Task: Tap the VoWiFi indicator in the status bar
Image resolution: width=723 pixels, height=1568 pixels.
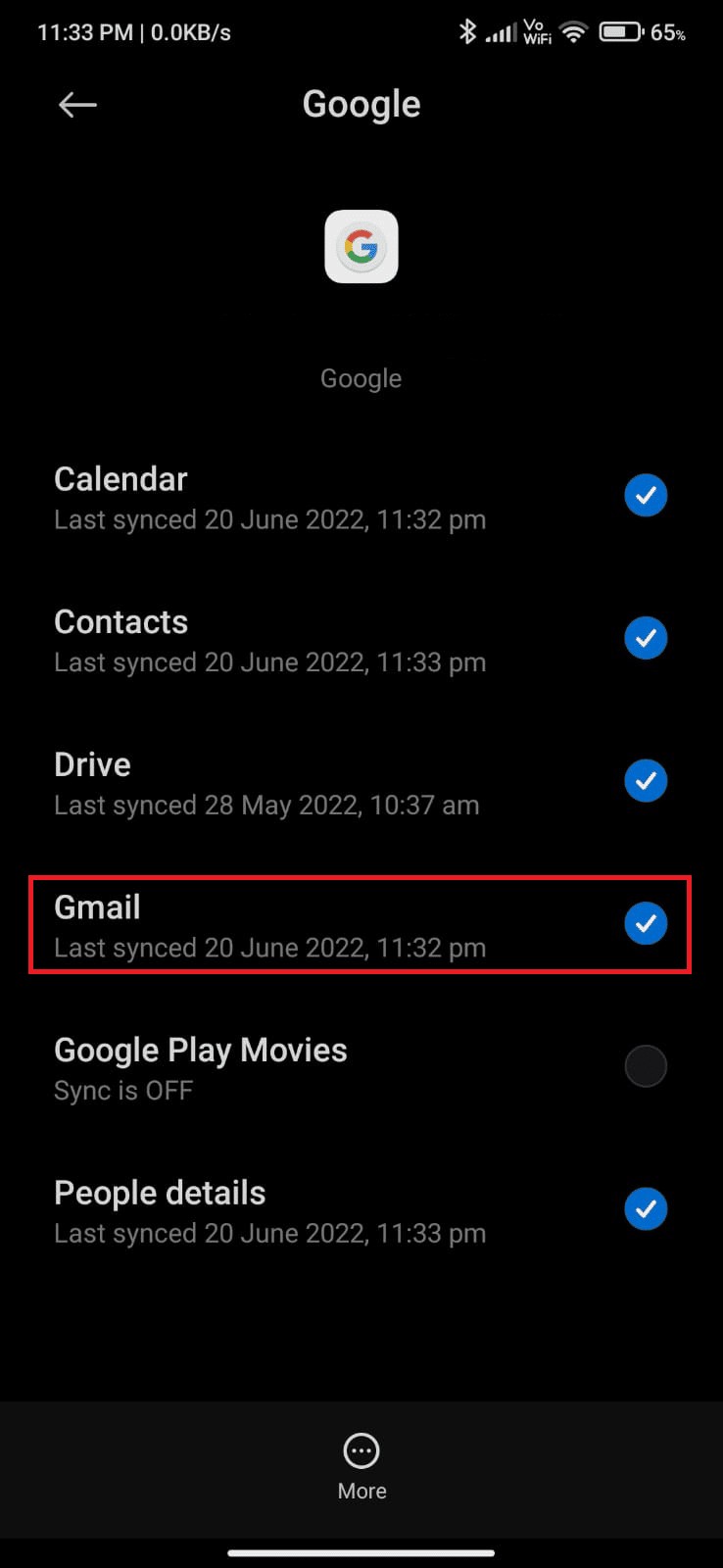Action: pos(535,31)
